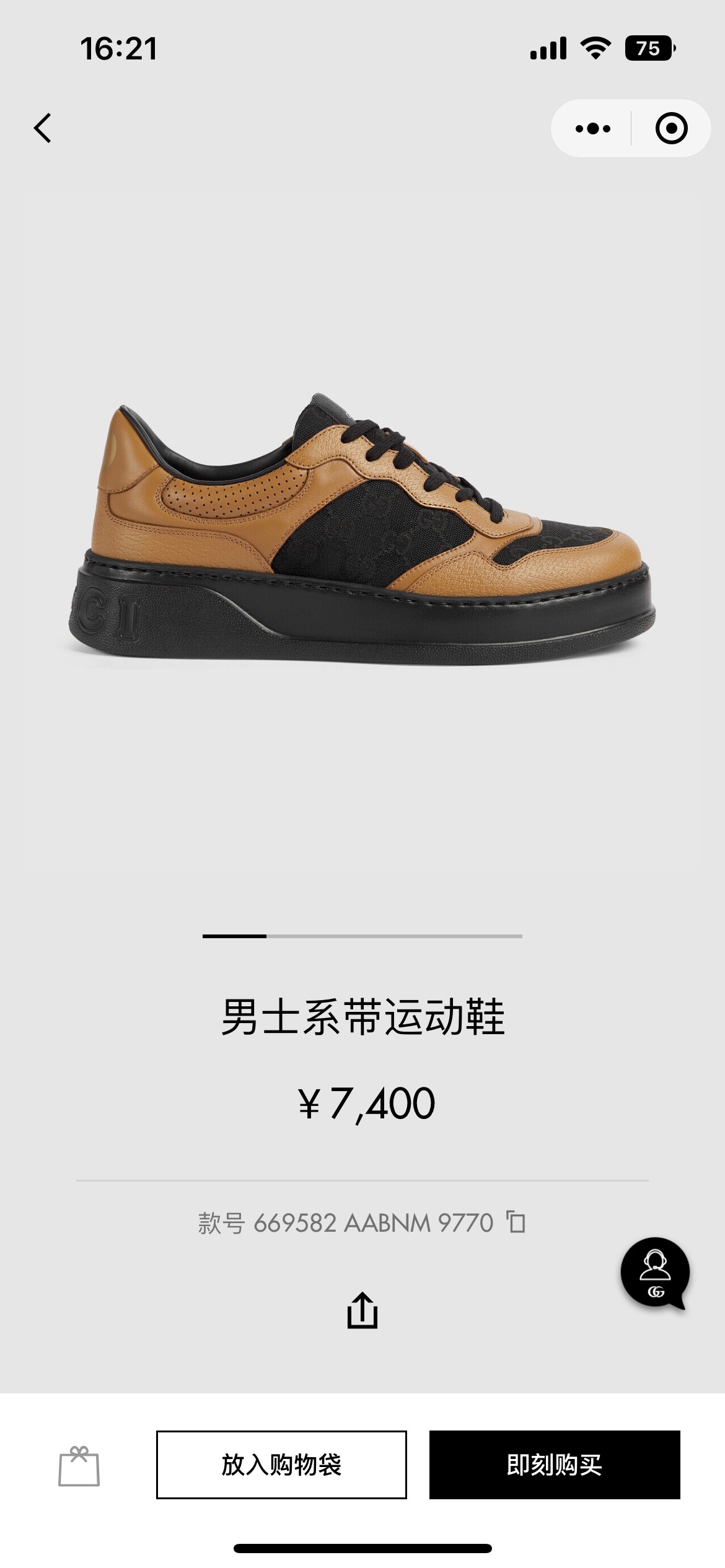
Task: Go back using the back arrow
Action: click(x=42, y=129)
